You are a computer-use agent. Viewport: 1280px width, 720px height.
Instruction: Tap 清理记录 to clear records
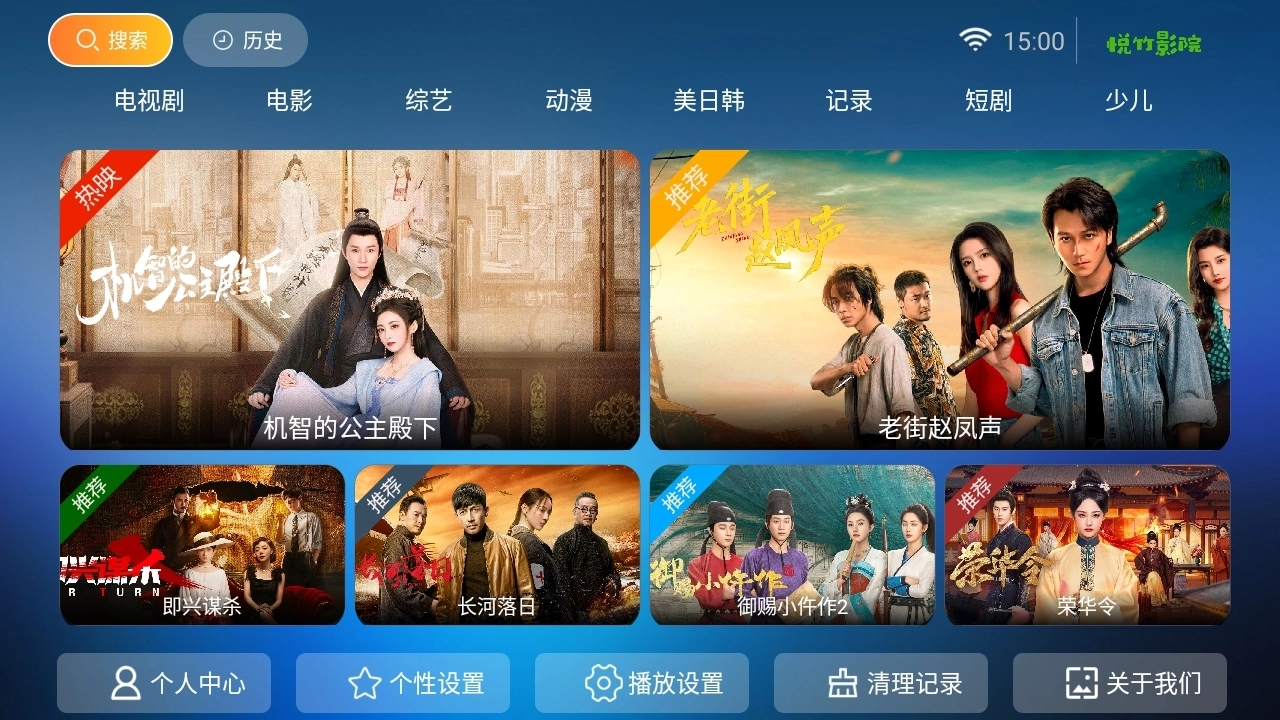click(881, 683)
